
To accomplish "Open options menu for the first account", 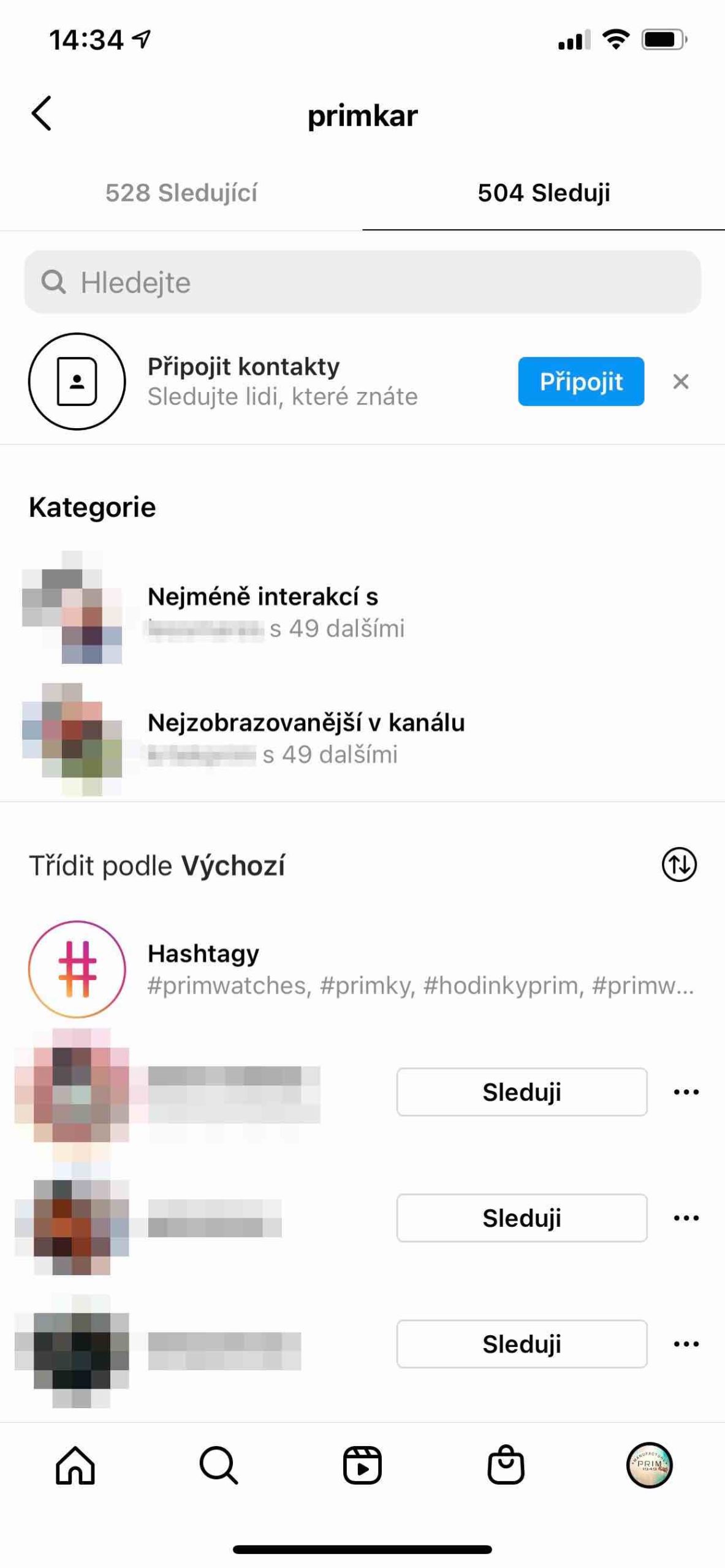I will (686, 1092).
